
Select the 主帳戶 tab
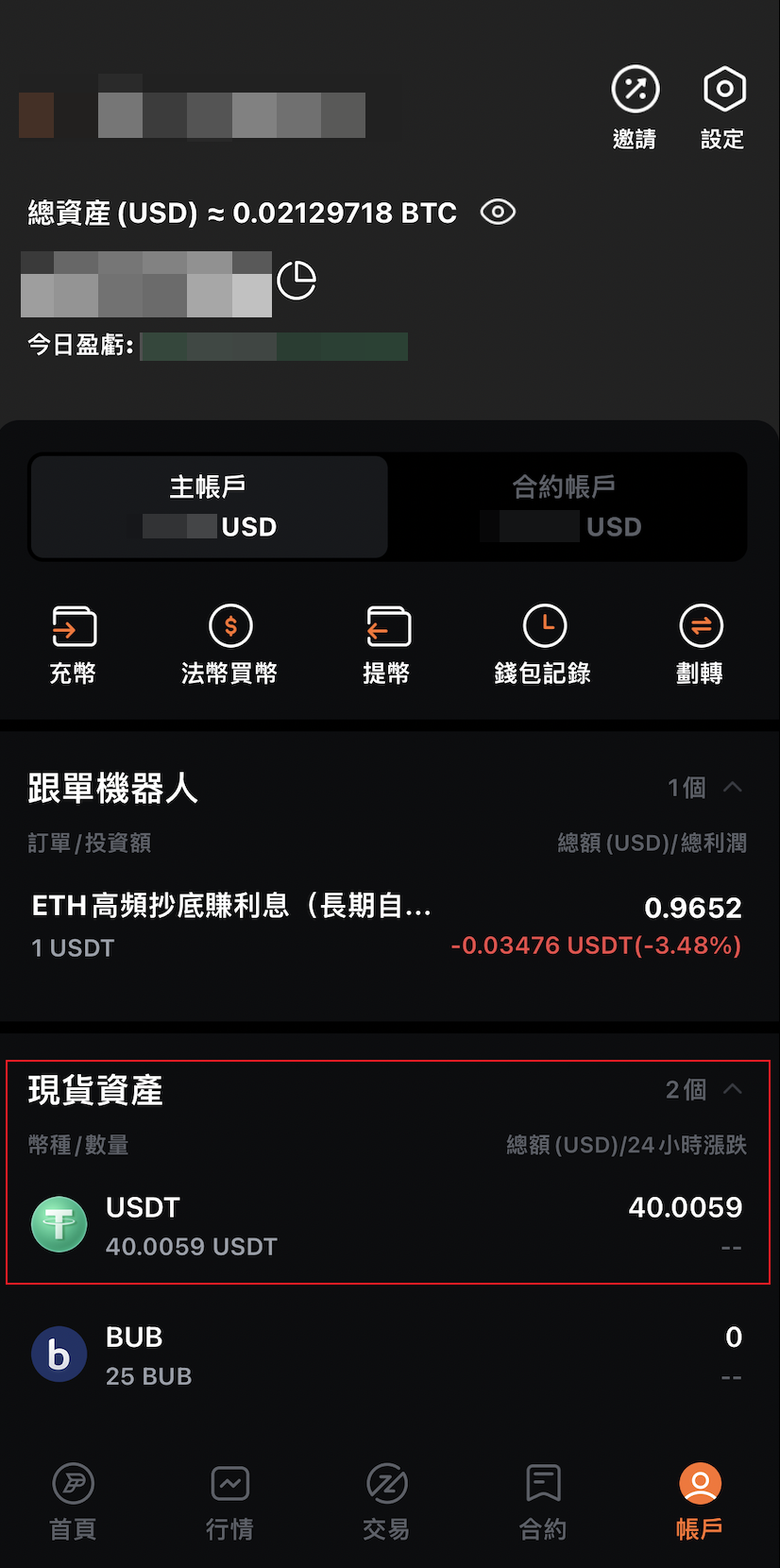tap(208, 506)
